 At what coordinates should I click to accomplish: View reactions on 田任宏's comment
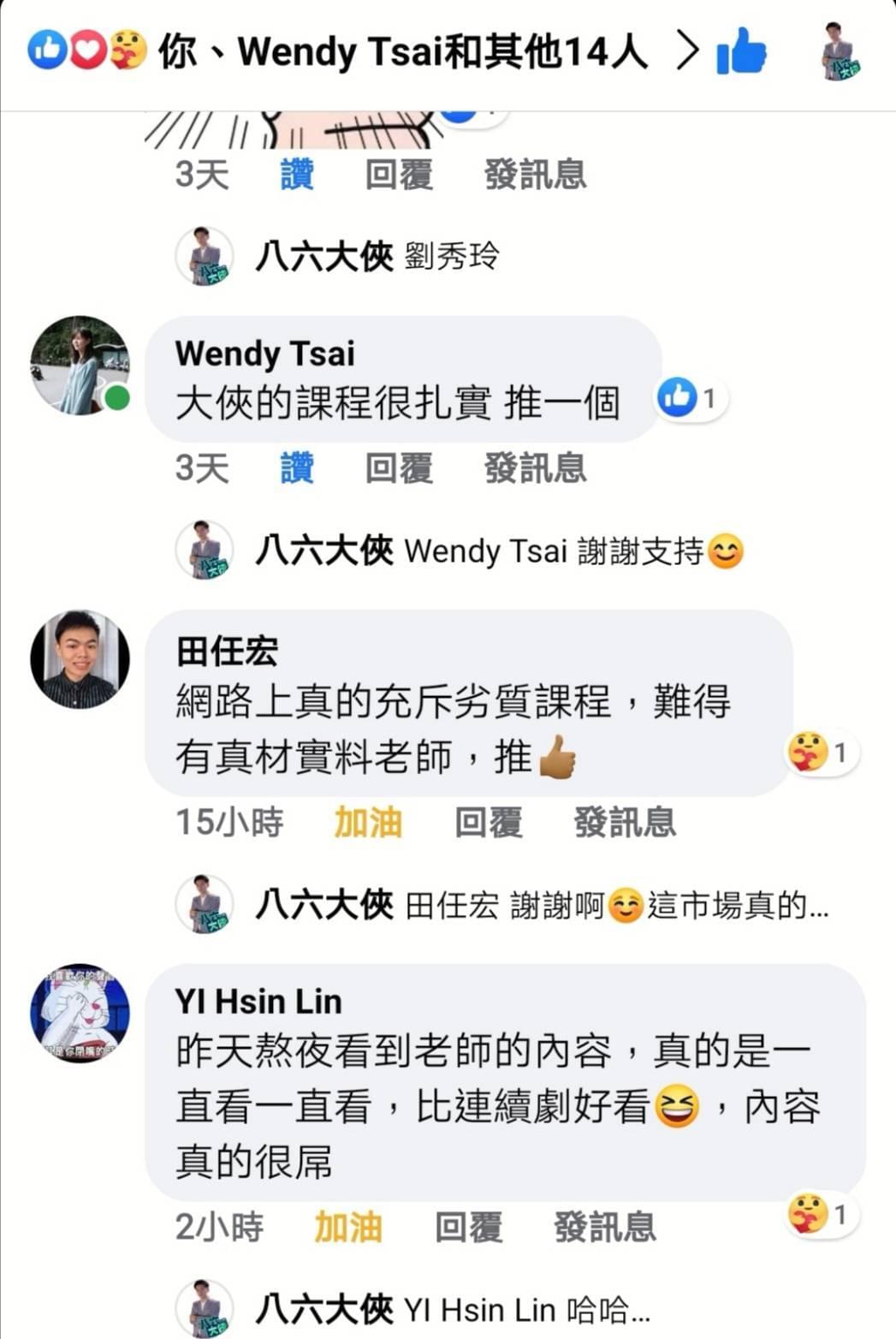tap(820, 753)
